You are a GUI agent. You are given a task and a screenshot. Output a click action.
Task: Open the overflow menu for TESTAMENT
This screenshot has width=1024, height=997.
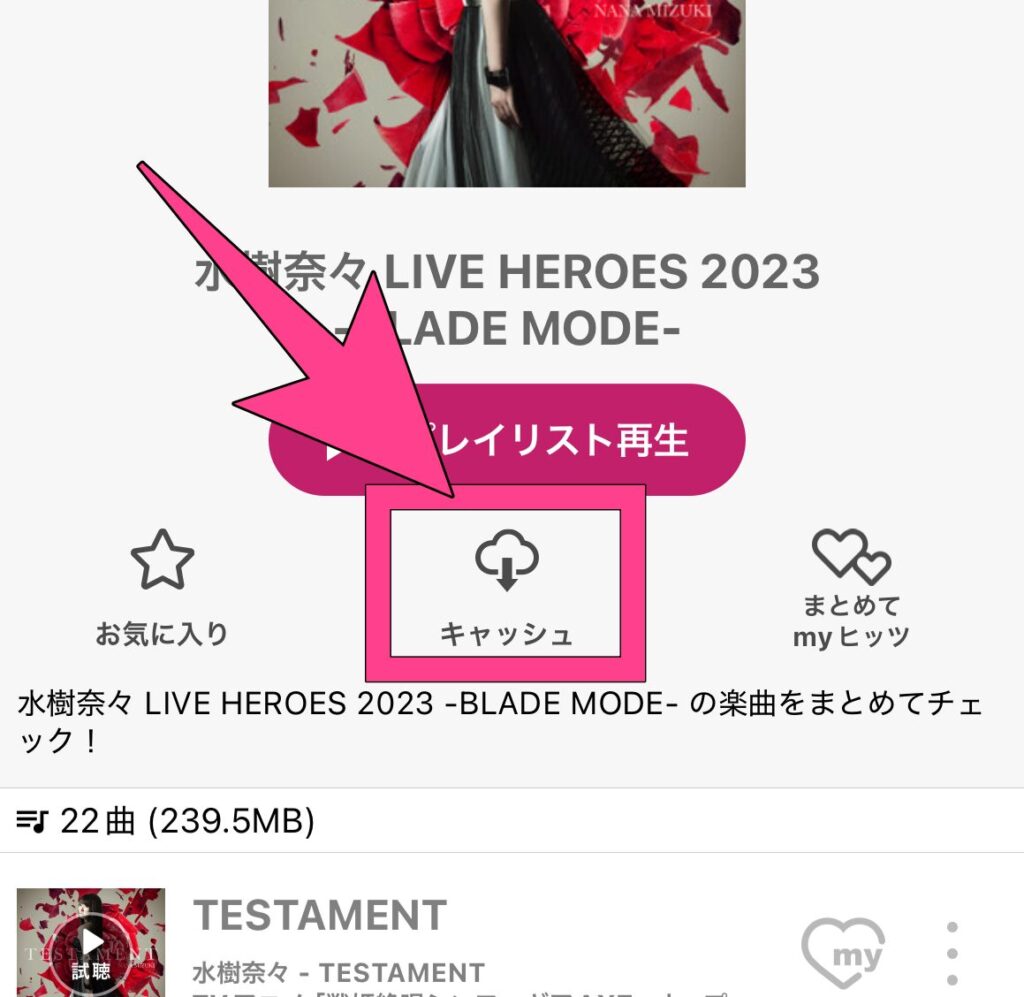[x=951, y=953]
